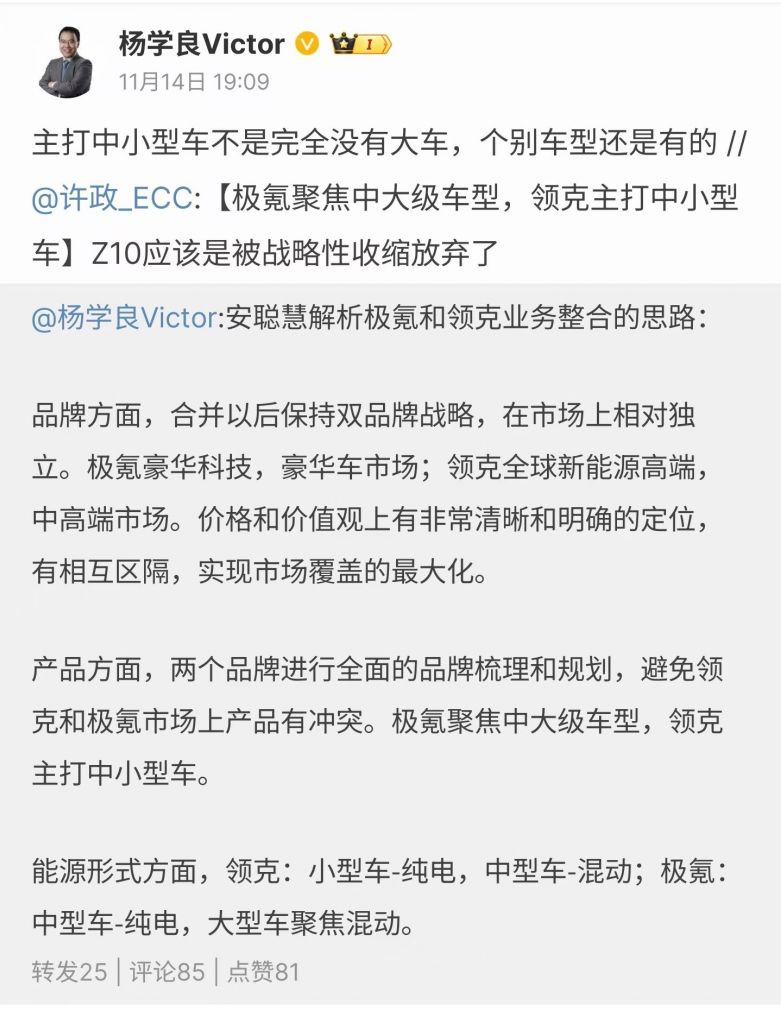This screenshot has width=781, height=1024.
Task: View the 点赞81 likes on the quoted post
Action: click(x=263, y=972)
